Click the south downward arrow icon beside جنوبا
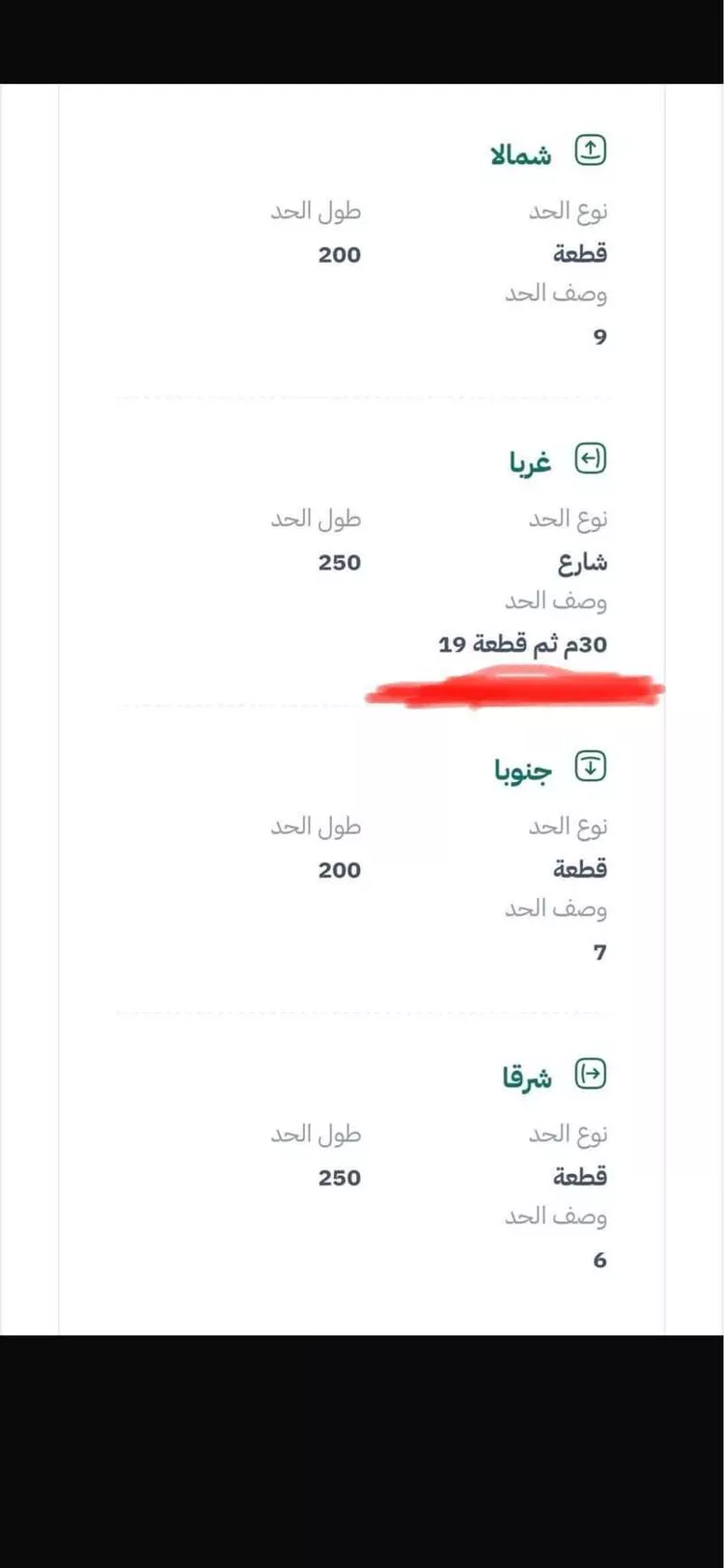Screen dimensions: 724x1568 pyautogui.click(x=590, y=764)
